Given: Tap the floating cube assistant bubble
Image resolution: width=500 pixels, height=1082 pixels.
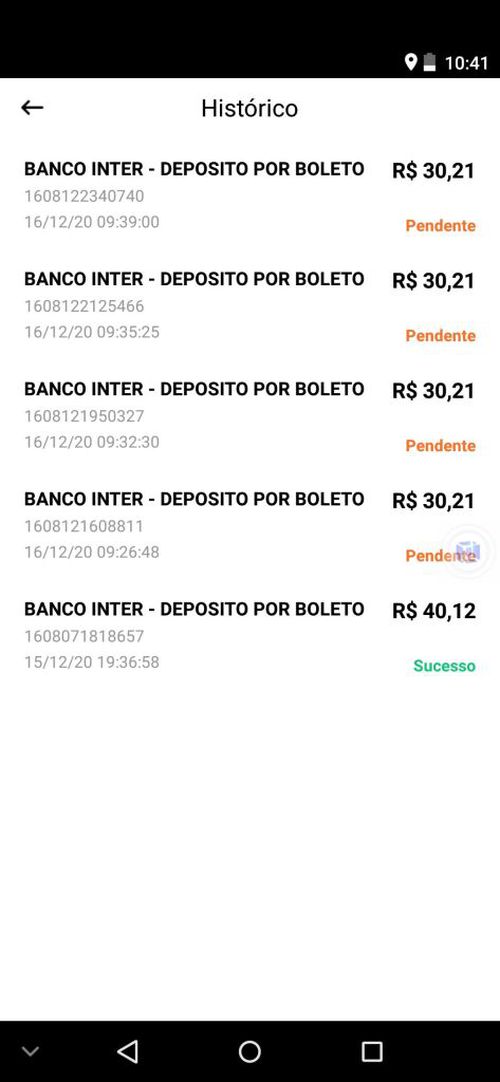Looking at the screenshot, I should pyautogui.click(x=468, y=552).
